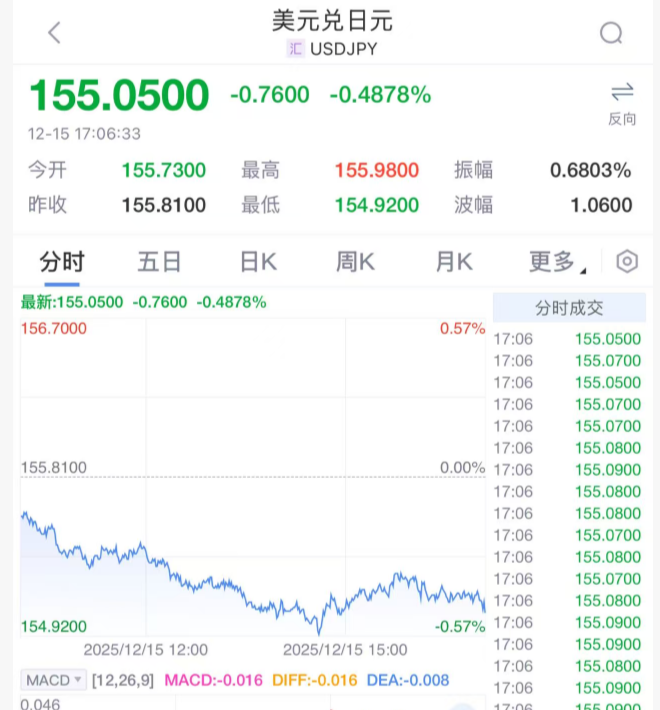
Task: Switch to the 五日 chart tab
Action: click(159, 262)
